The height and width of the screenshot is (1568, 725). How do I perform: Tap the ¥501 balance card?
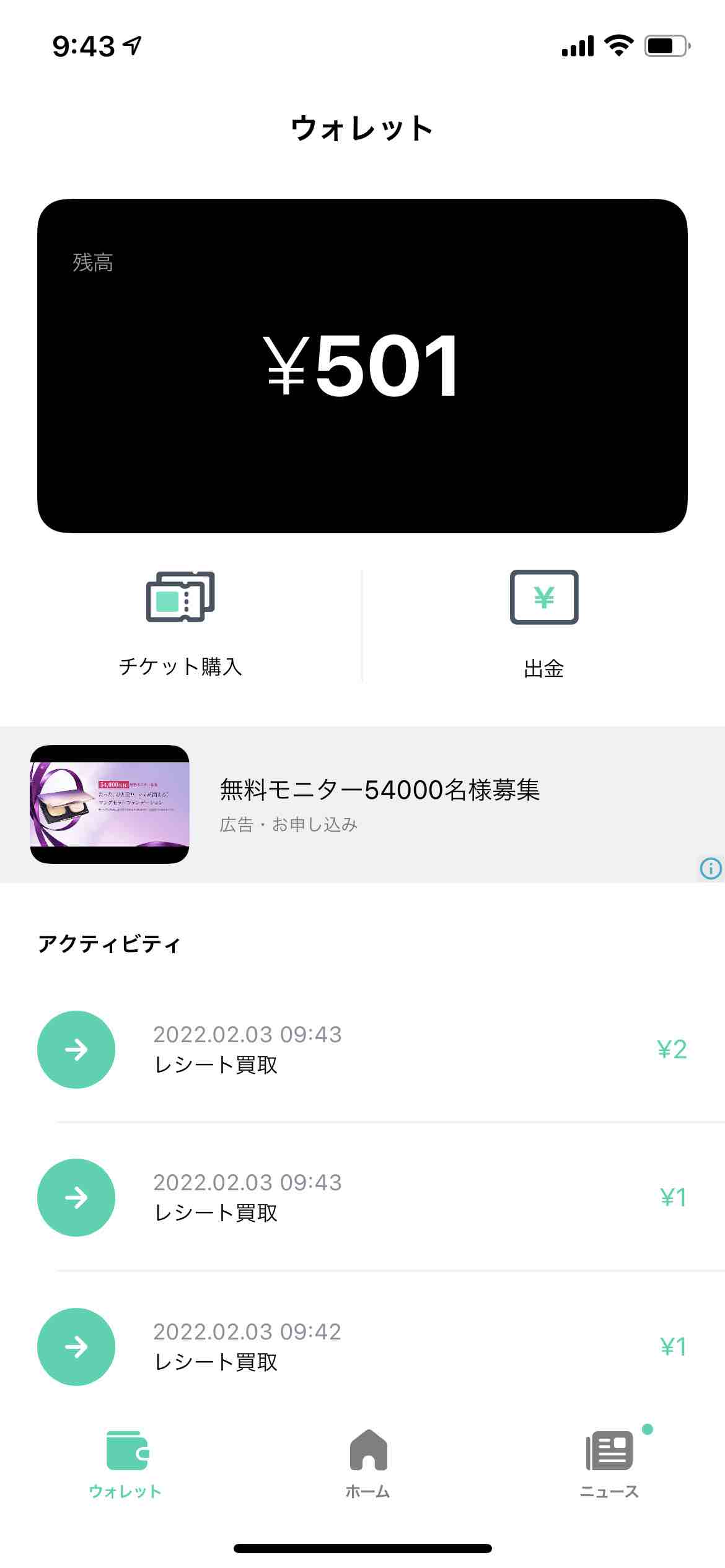362,365
